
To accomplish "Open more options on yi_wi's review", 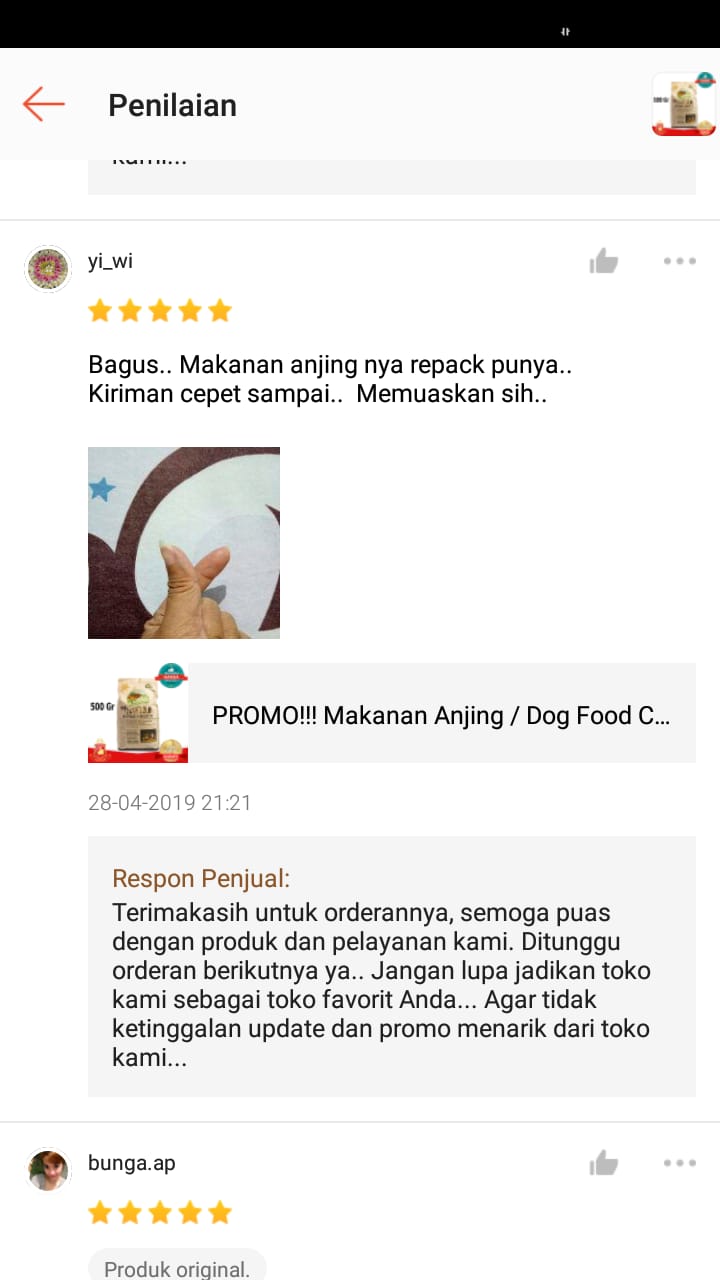I will [680, 261].
